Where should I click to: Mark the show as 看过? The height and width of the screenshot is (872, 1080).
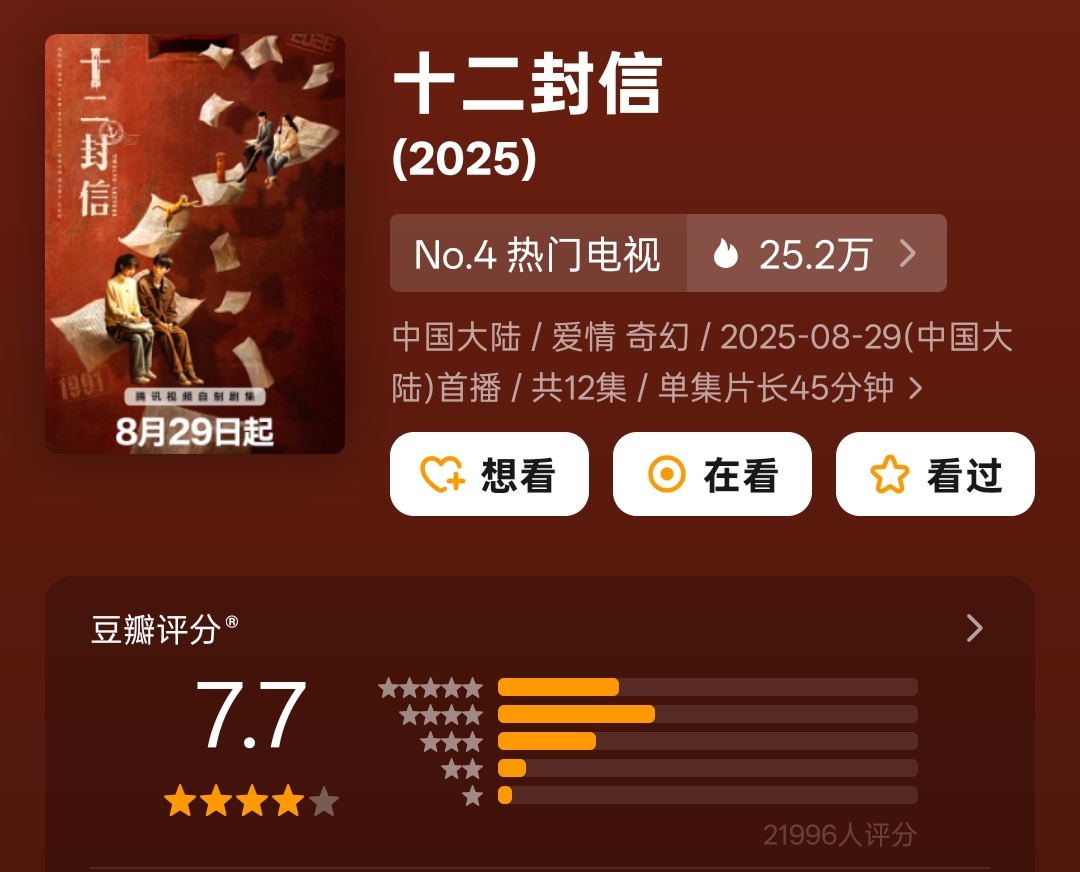pos(935,475)
